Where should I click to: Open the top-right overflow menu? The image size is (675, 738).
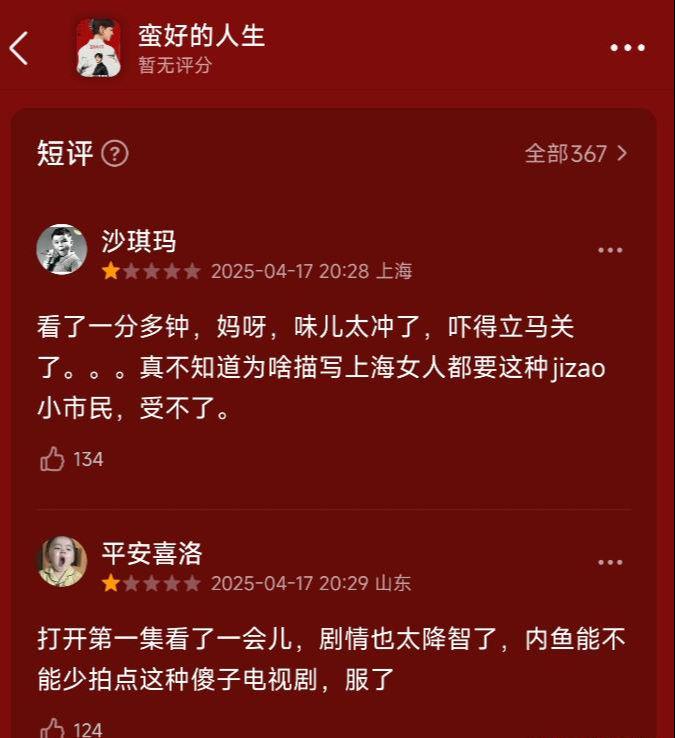(627, 47)
